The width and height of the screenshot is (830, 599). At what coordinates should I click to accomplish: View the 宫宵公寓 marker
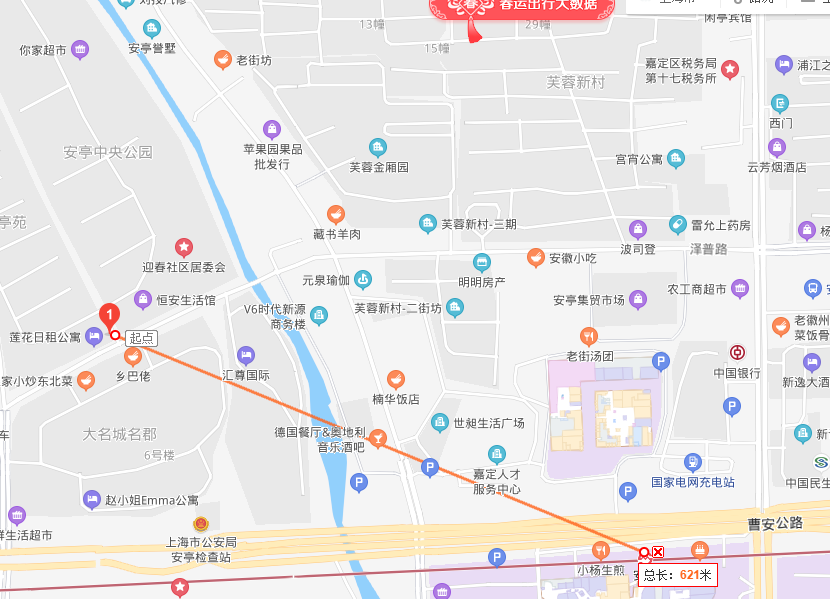676,158
